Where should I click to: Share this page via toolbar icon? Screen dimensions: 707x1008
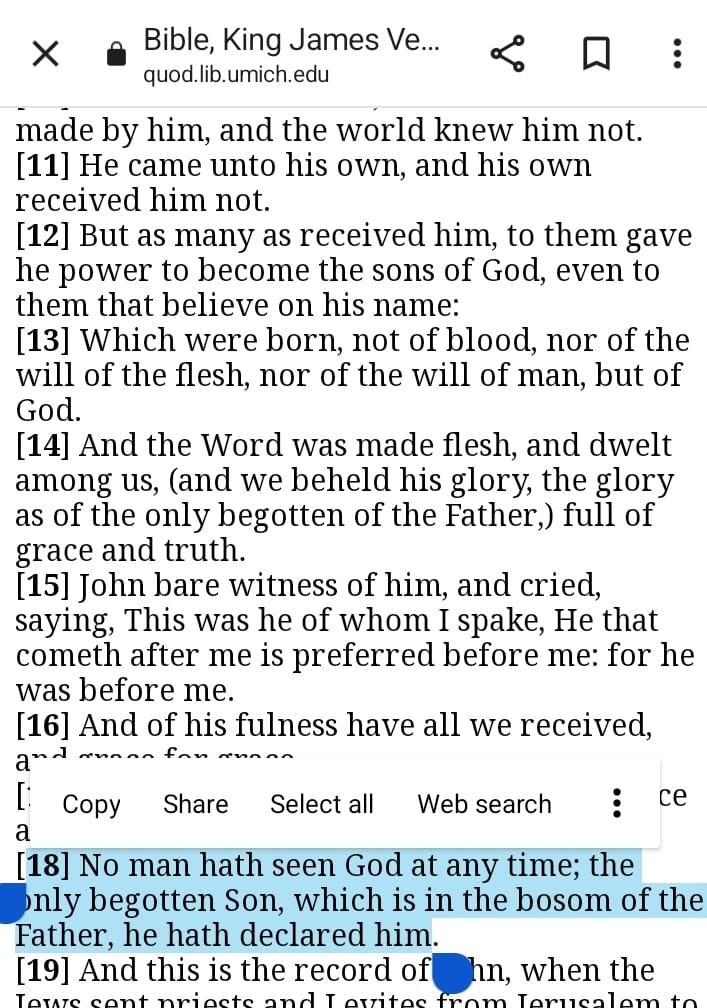pyautogui.click(x=508, y=54)
